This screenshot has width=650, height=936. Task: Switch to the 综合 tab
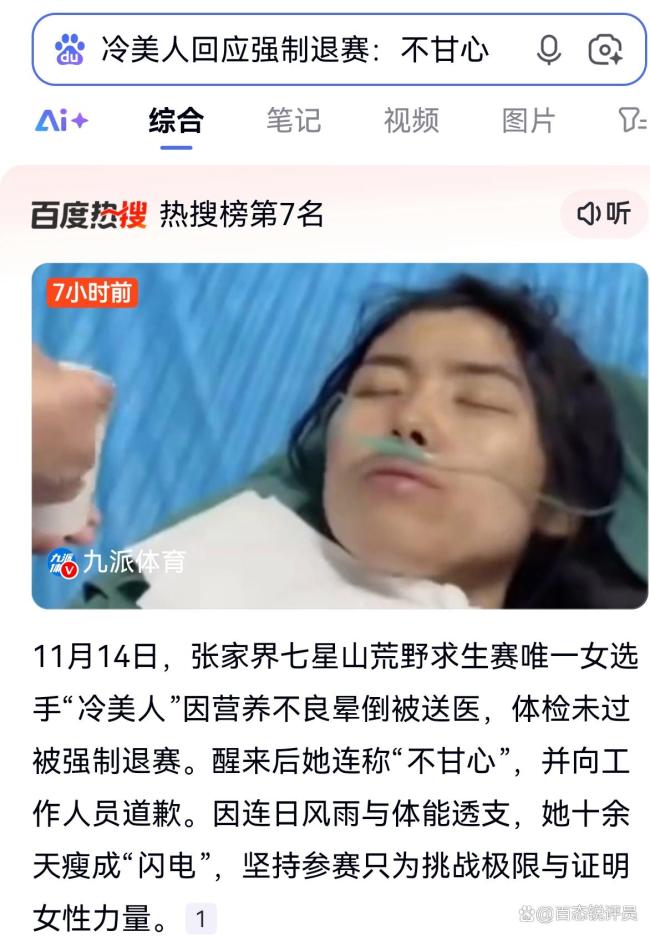coord(176,121)
